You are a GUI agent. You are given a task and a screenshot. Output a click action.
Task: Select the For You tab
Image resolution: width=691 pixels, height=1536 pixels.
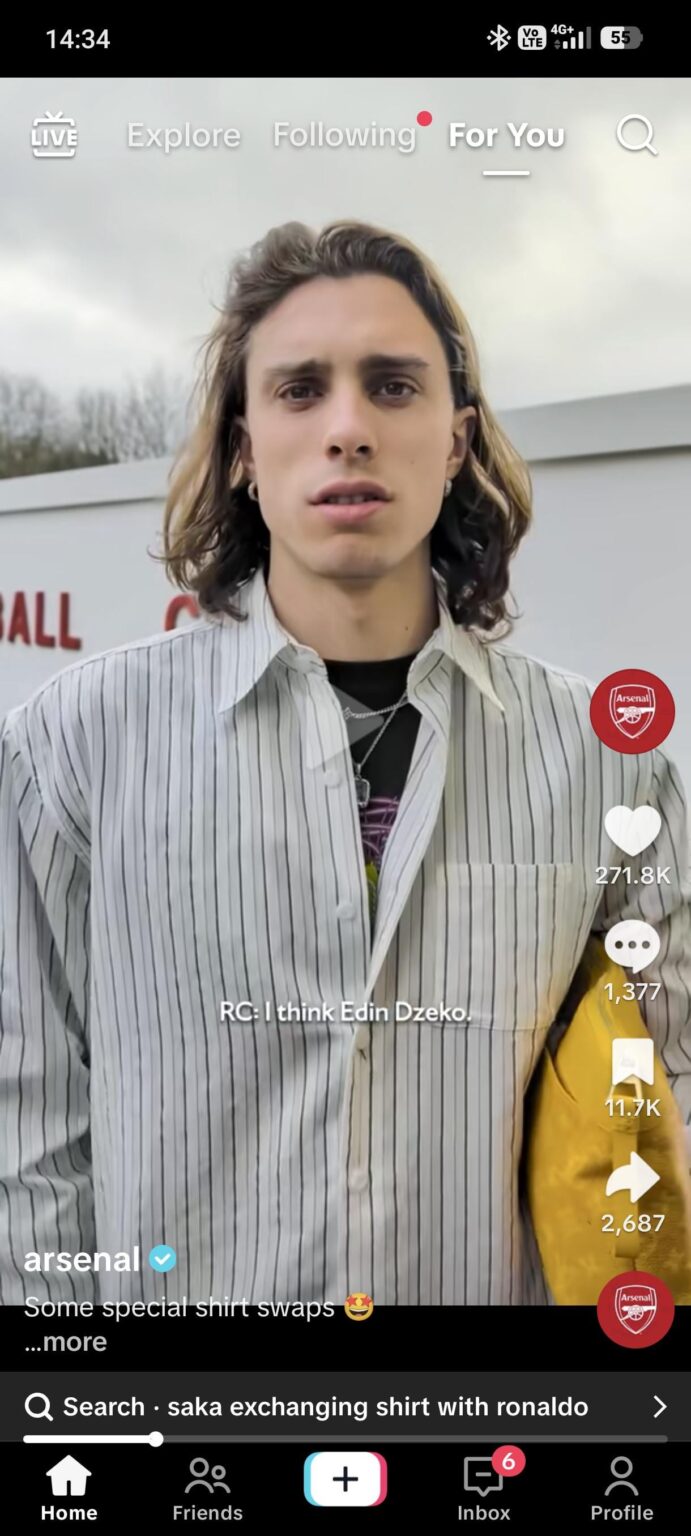506,135
